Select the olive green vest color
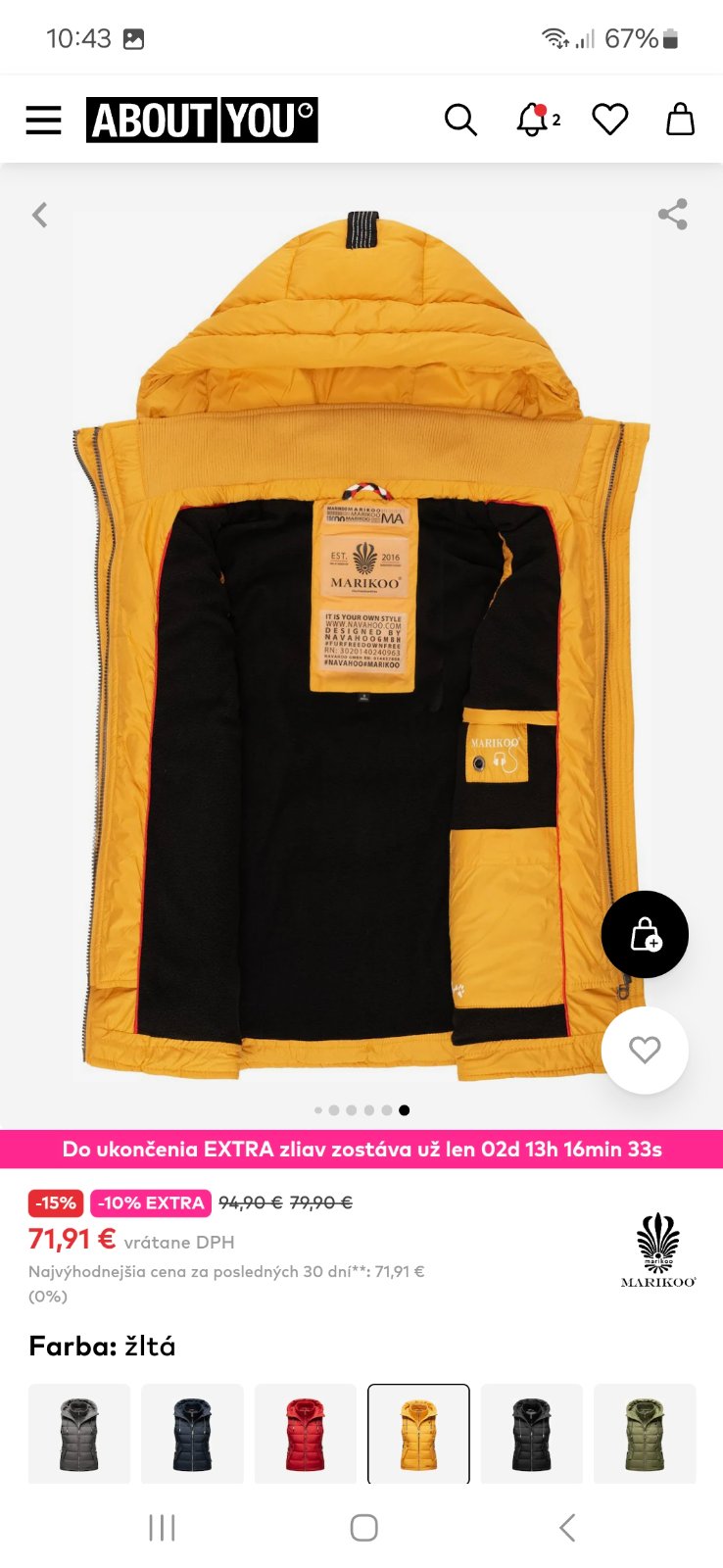 645,1433
